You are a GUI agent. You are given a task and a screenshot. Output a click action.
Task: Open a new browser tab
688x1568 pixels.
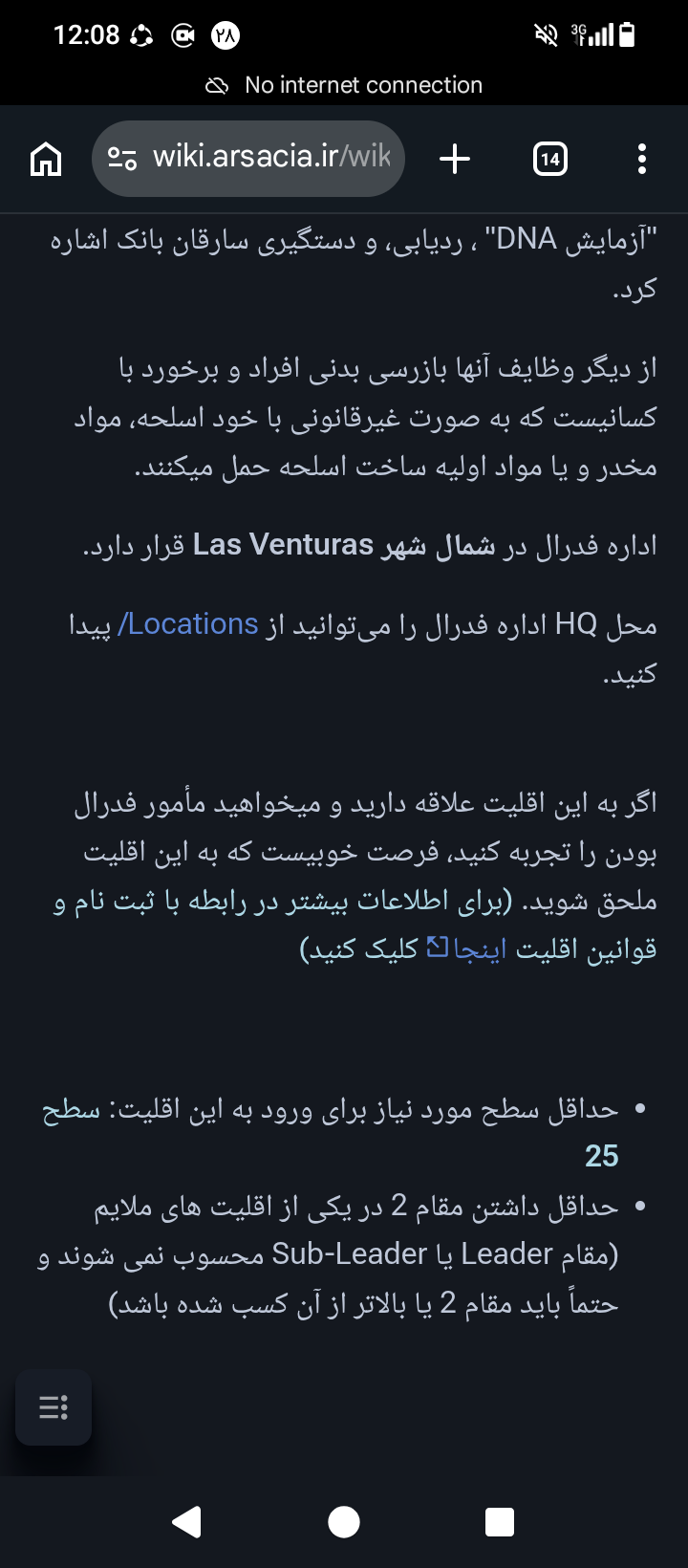[455, 159]
